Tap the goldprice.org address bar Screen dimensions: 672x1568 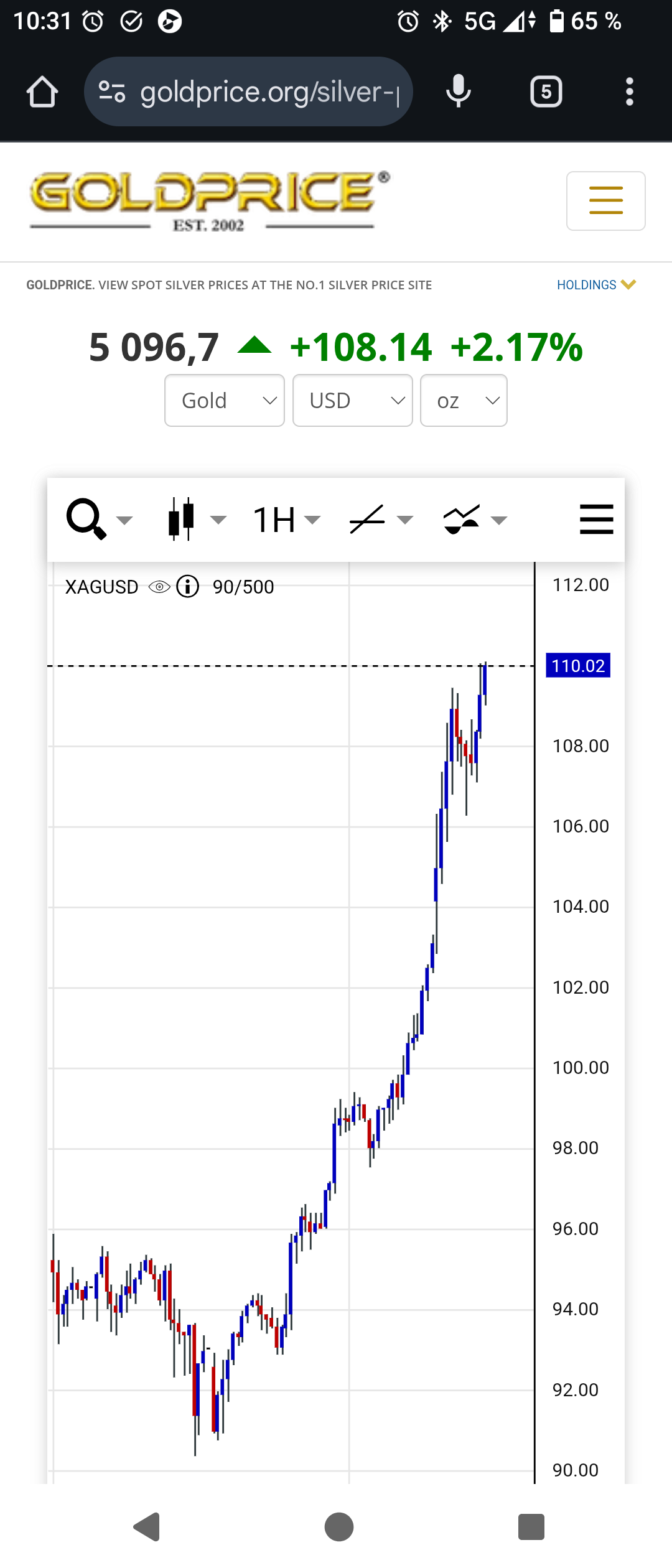pyautogui.click(x=249, y=92)
